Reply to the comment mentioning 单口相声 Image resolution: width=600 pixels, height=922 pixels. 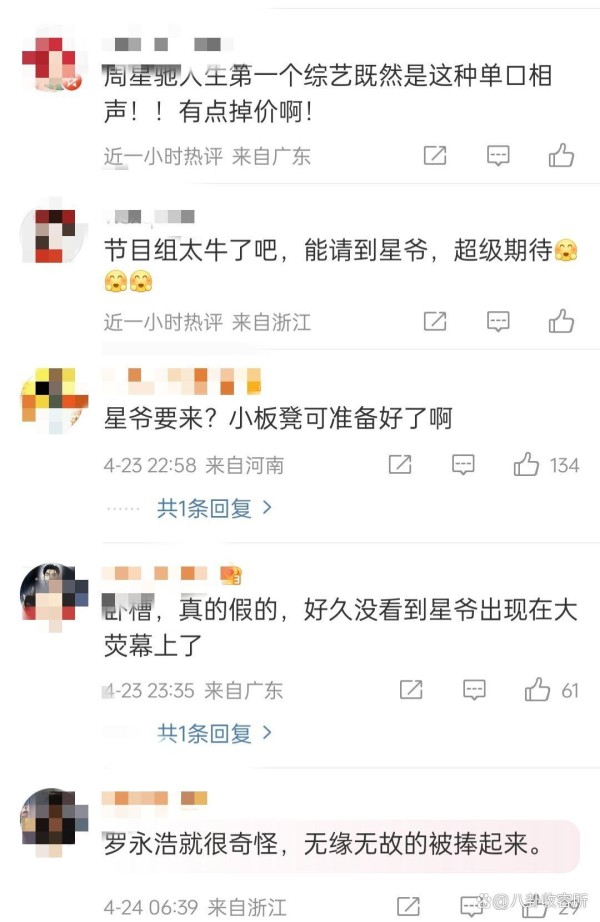pyautogui.click(x=498, y=155)
